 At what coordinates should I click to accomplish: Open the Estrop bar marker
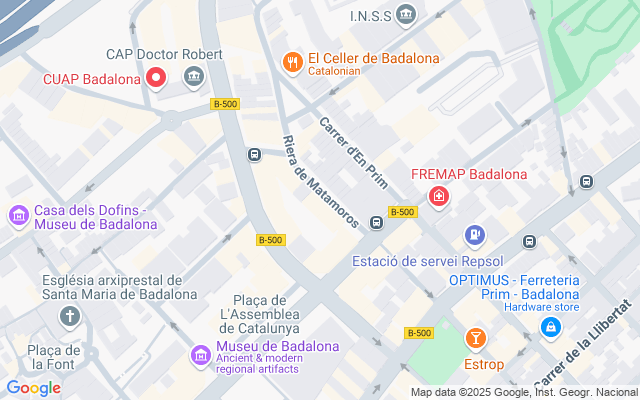click(x=475, y=338)
